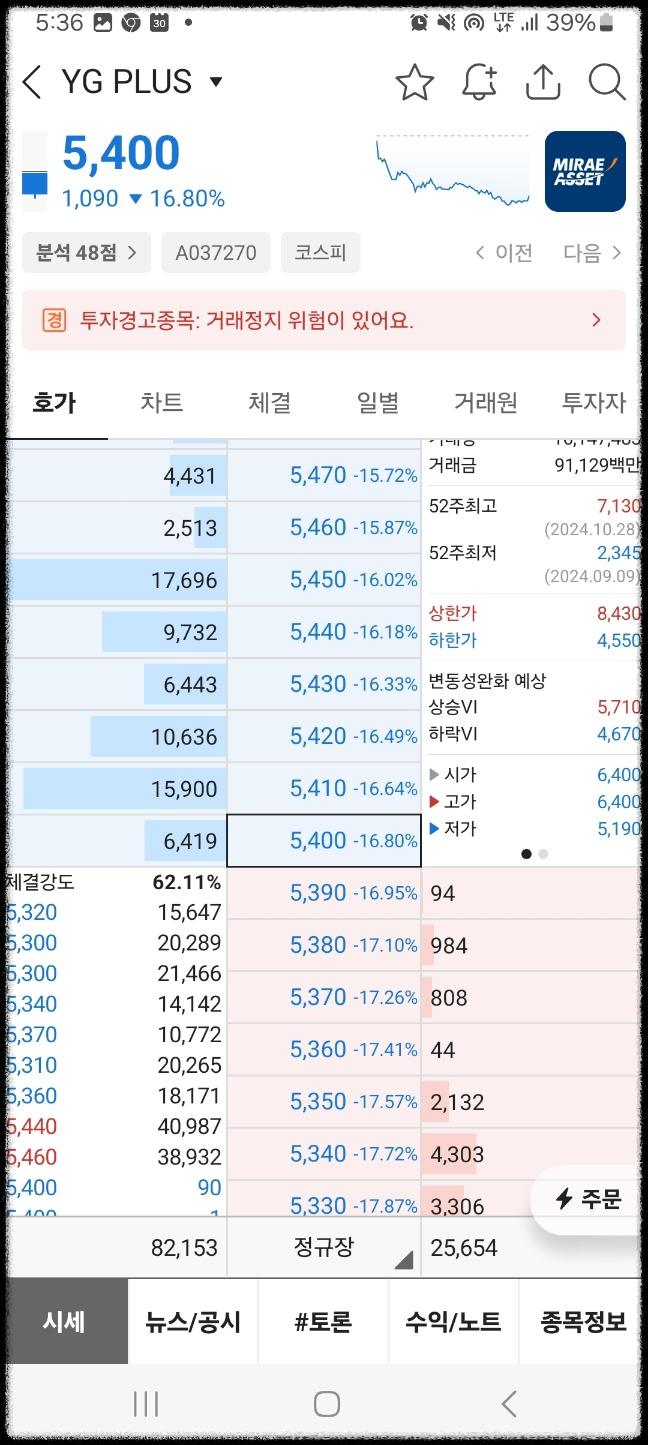Switch to the 일별 tab

pos(378,403)
